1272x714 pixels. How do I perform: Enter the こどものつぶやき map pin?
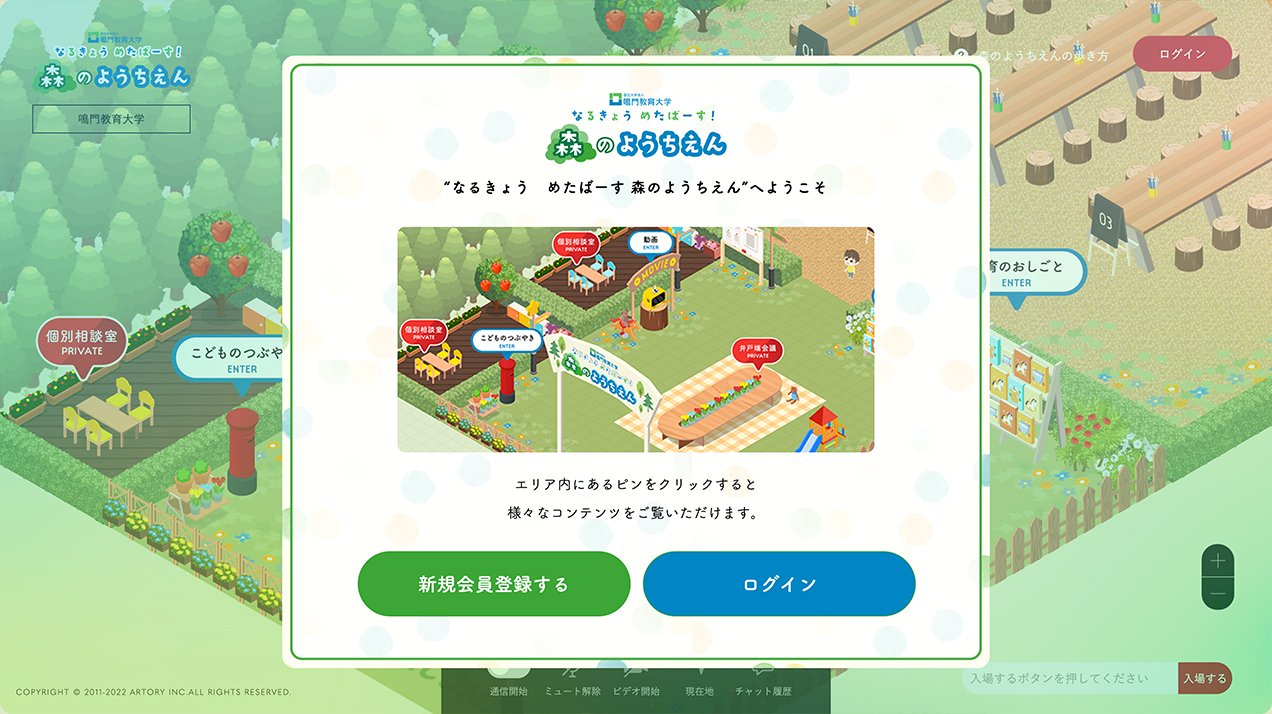232,359
